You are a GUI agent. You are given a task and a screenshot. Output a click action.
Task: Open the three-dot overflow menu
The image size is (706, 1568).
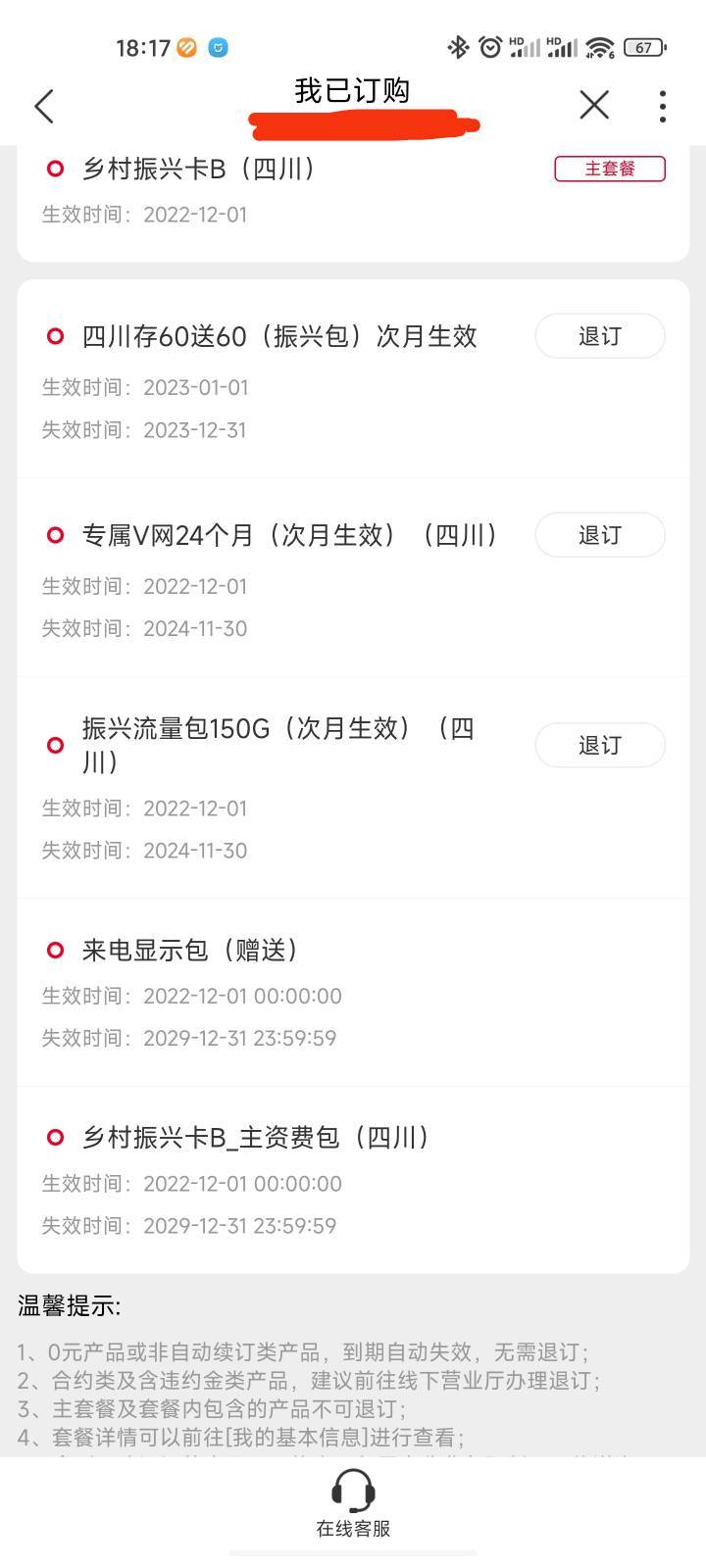[x=663, y=106]
